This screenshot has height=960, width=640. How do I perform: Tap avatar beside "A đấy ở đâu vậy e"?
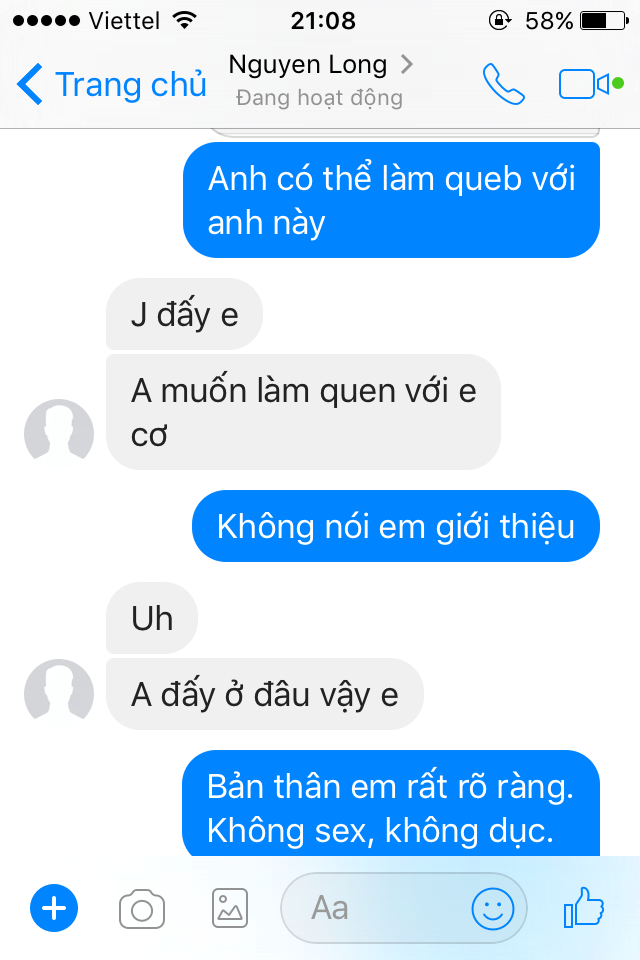(x=59, y=693)
